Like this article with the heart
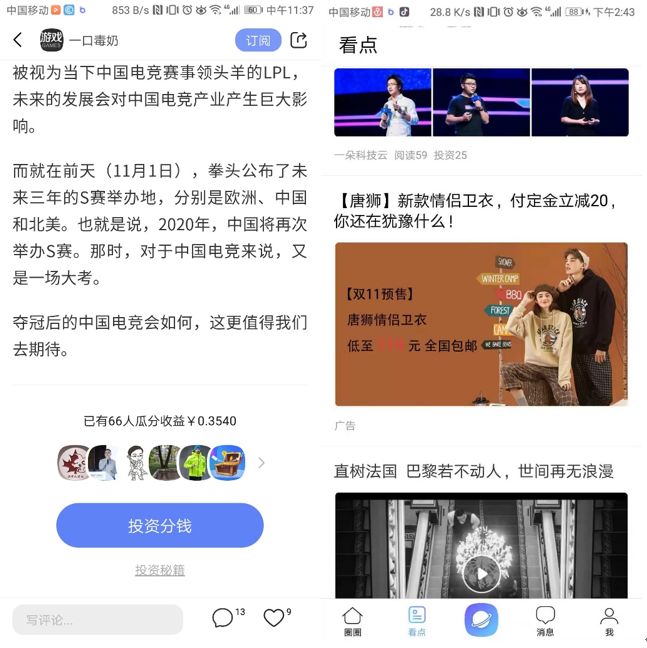Screen dimensions: 647x648 [274, 619]
